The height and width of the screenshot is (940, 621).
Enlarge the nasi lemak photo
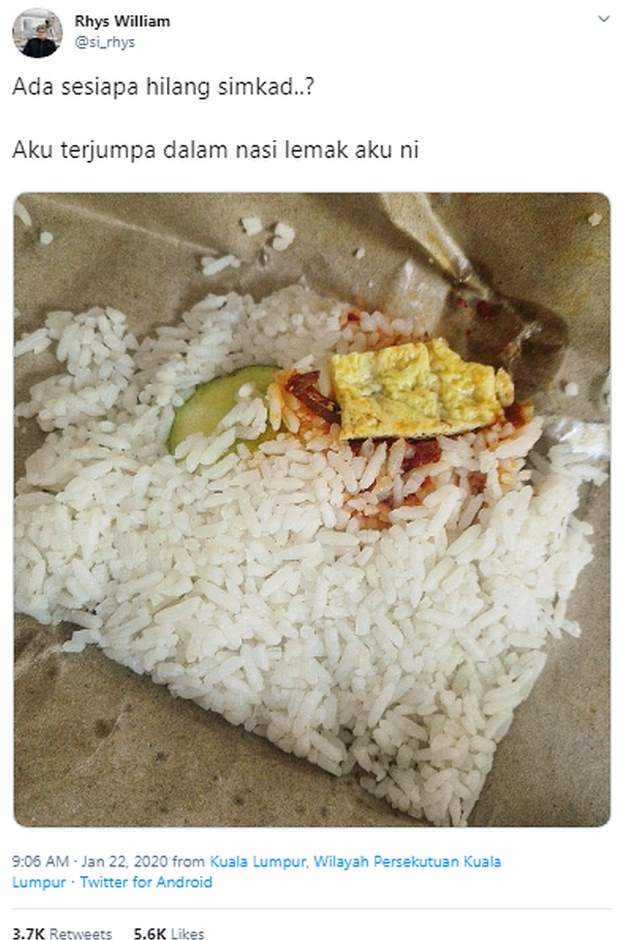click(311, 509)
